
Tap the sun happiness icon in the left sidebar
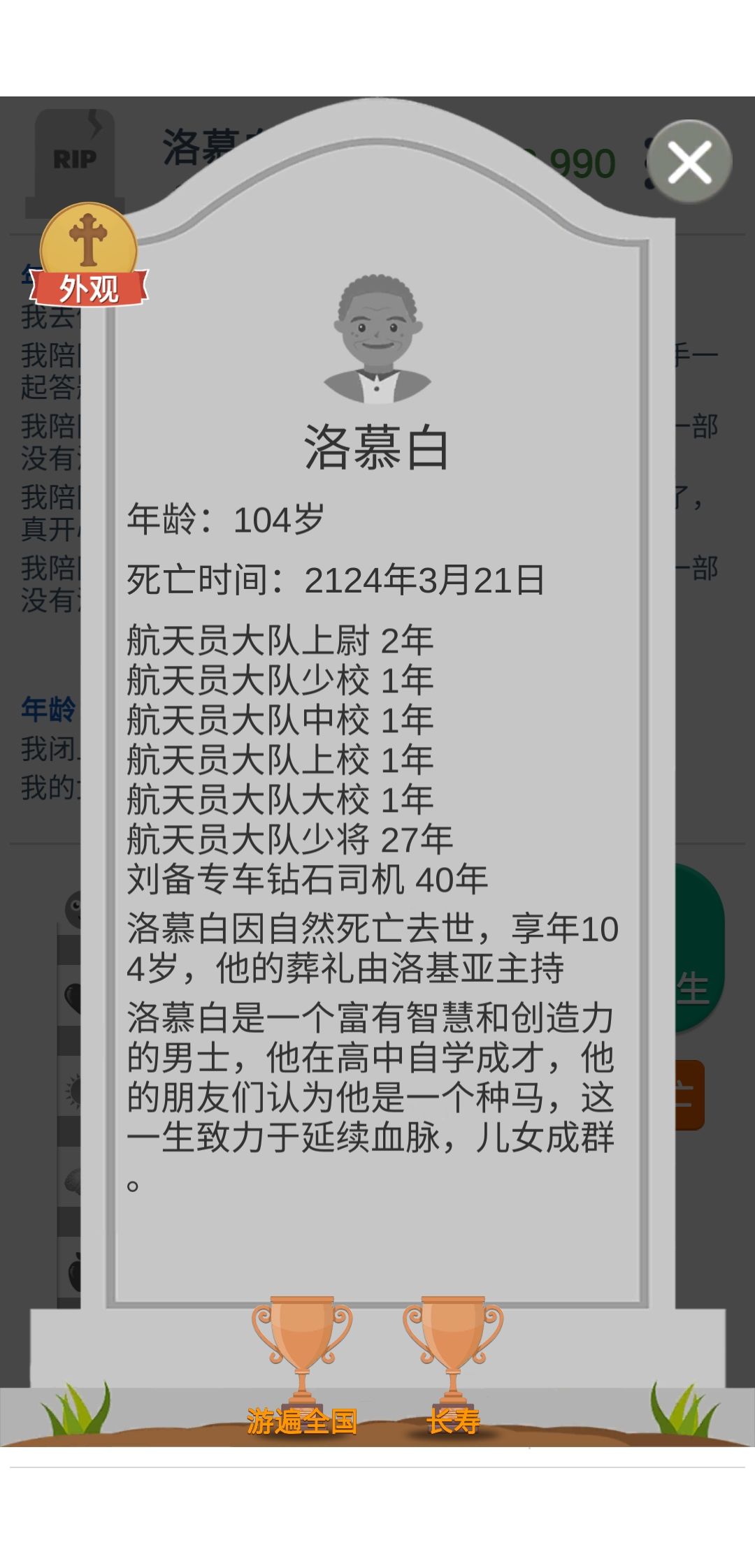pyautogui.click(x=73, y=1087)
